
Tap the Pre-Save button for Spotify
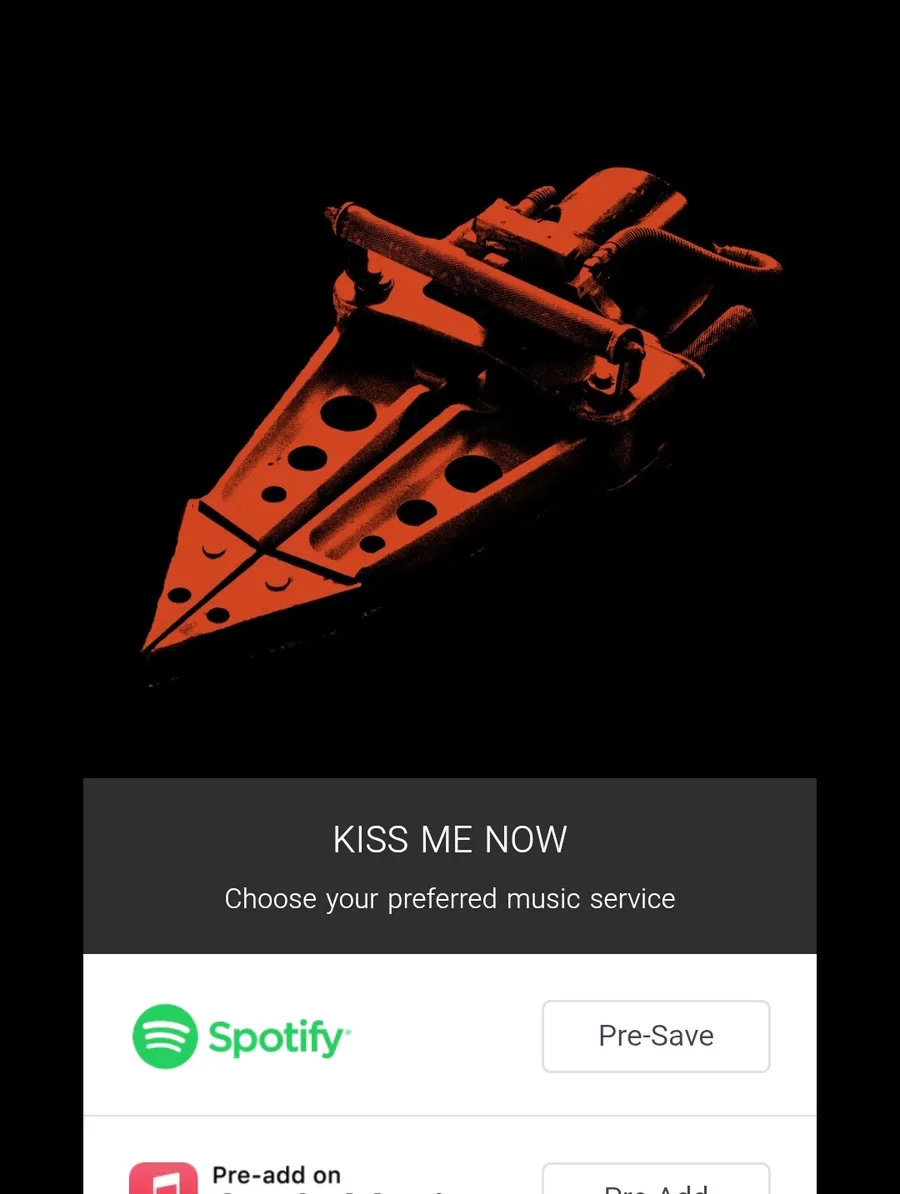click(656, 1036)
